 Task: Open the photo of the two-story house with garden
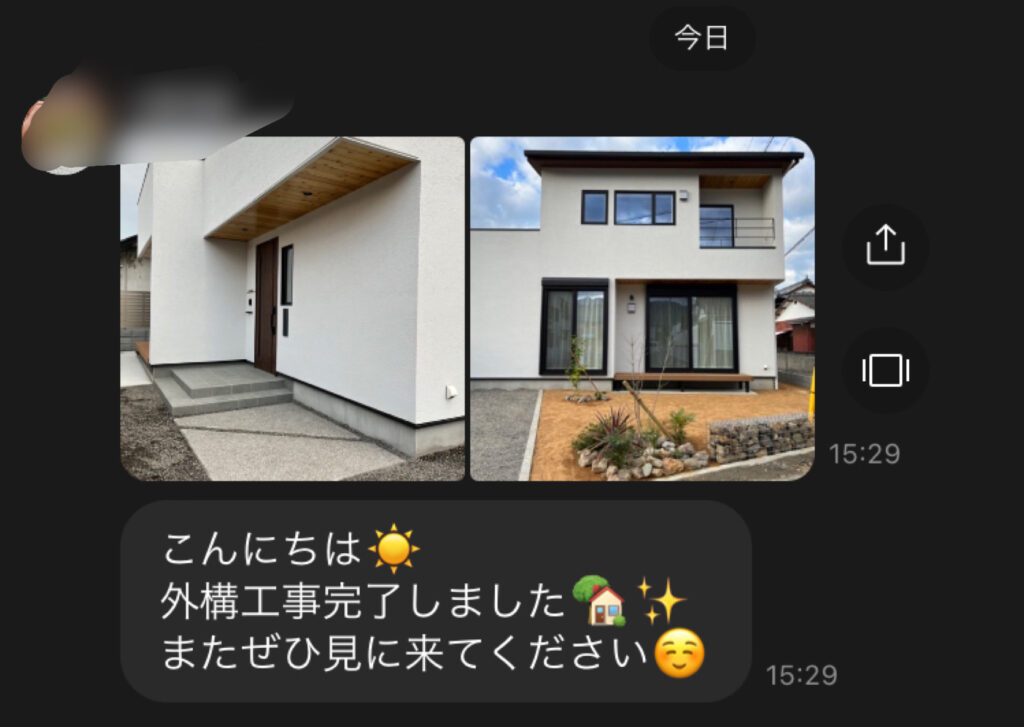(642, 308)
